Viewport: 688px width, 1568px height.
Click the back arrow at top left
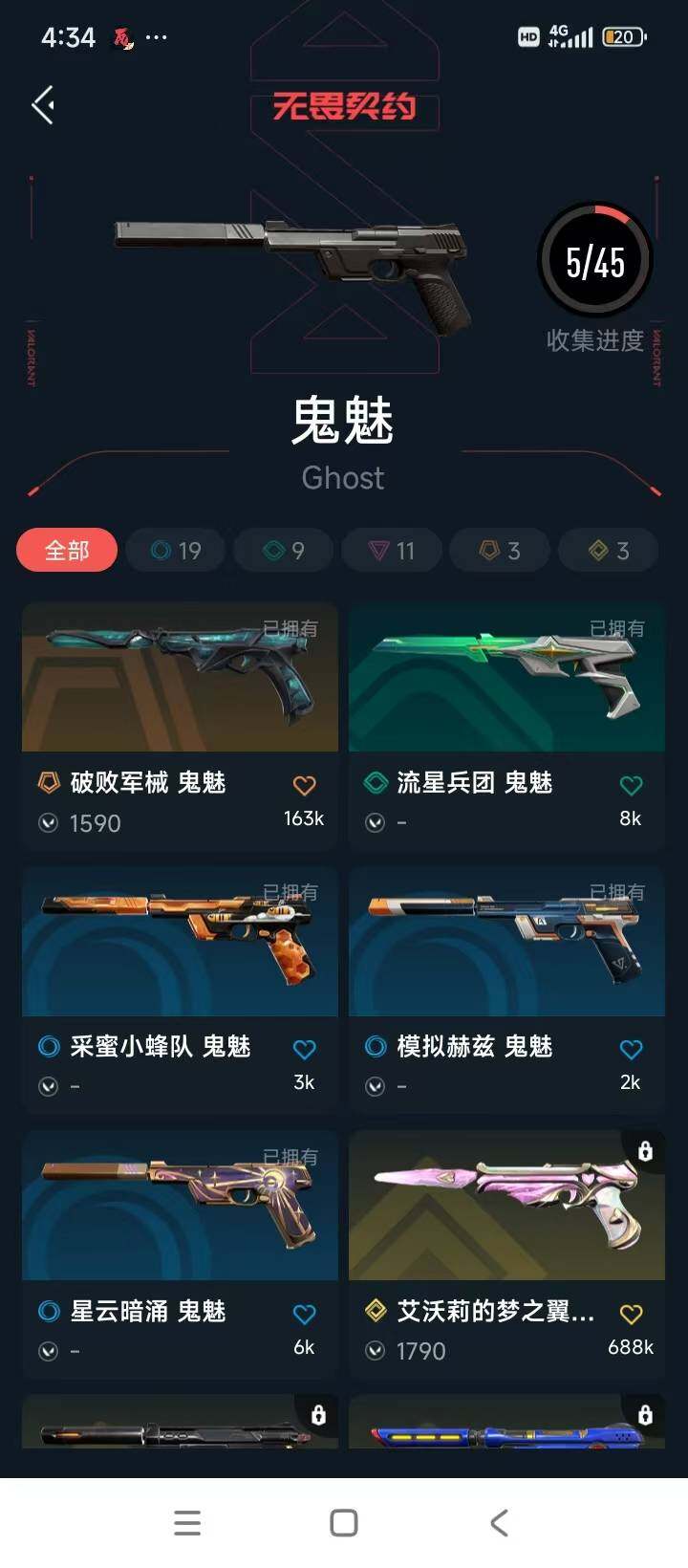click(x=41, y=103)
